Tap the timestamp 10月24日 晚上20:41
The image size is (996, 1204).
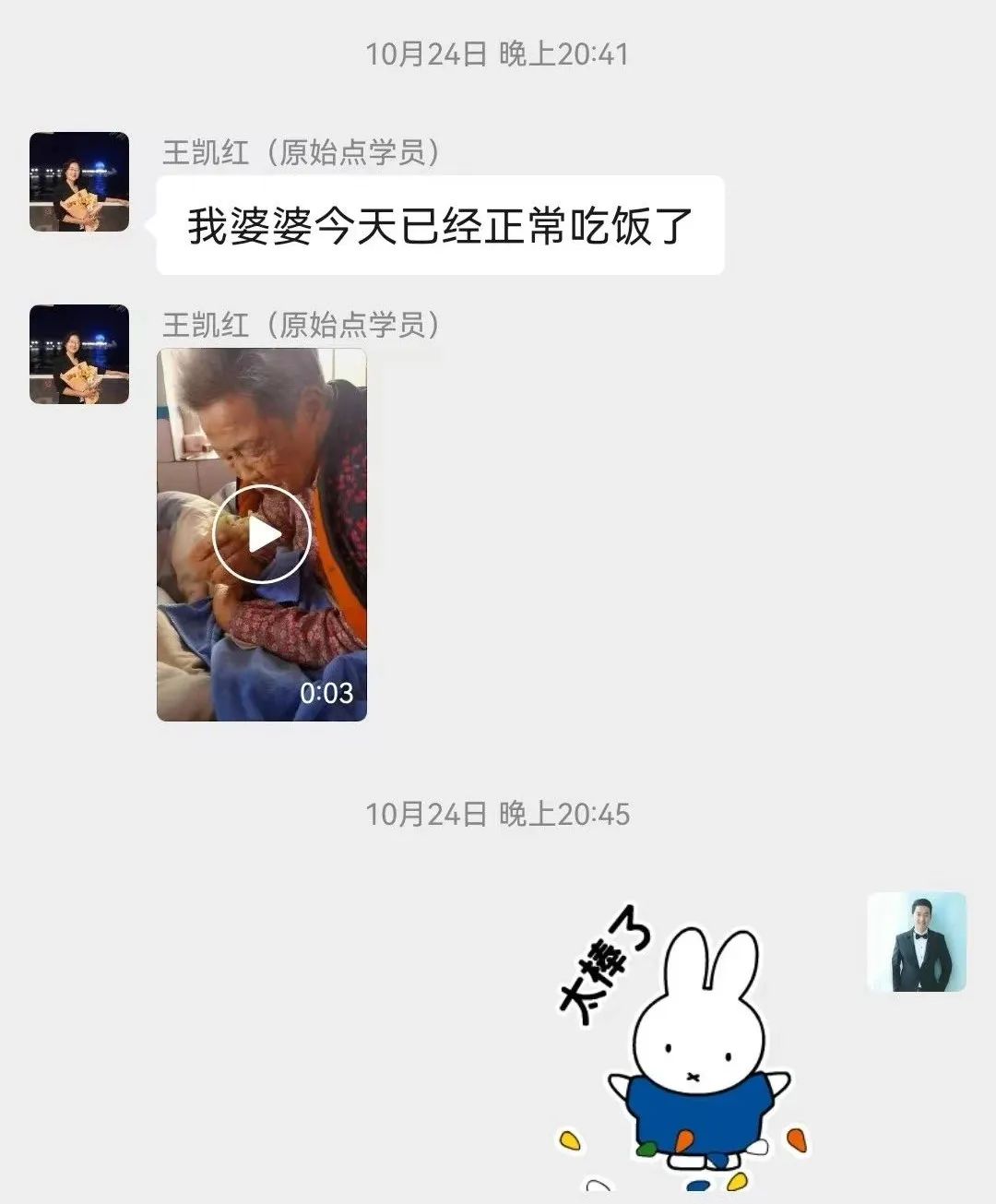(498, 54)
